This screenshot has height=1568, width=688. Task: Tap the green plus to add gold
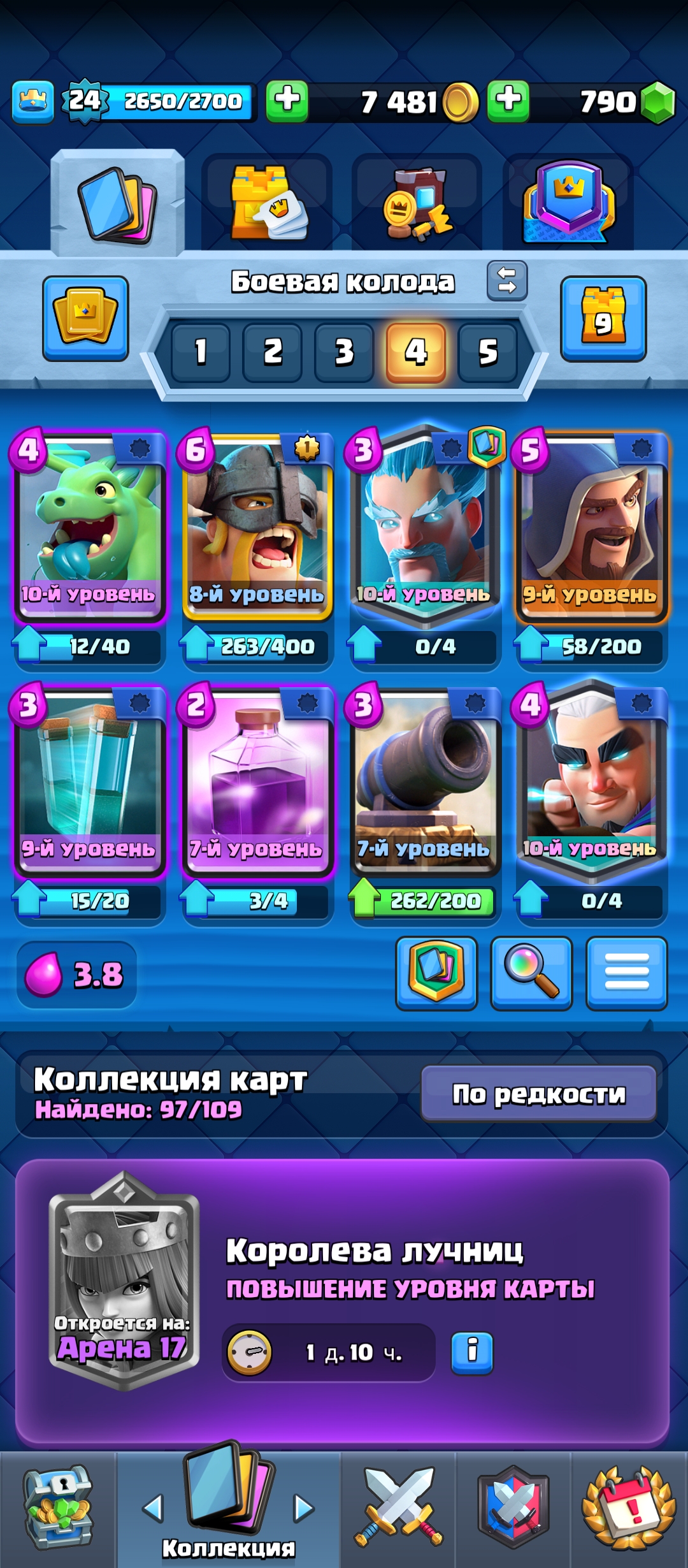[287, 101]
